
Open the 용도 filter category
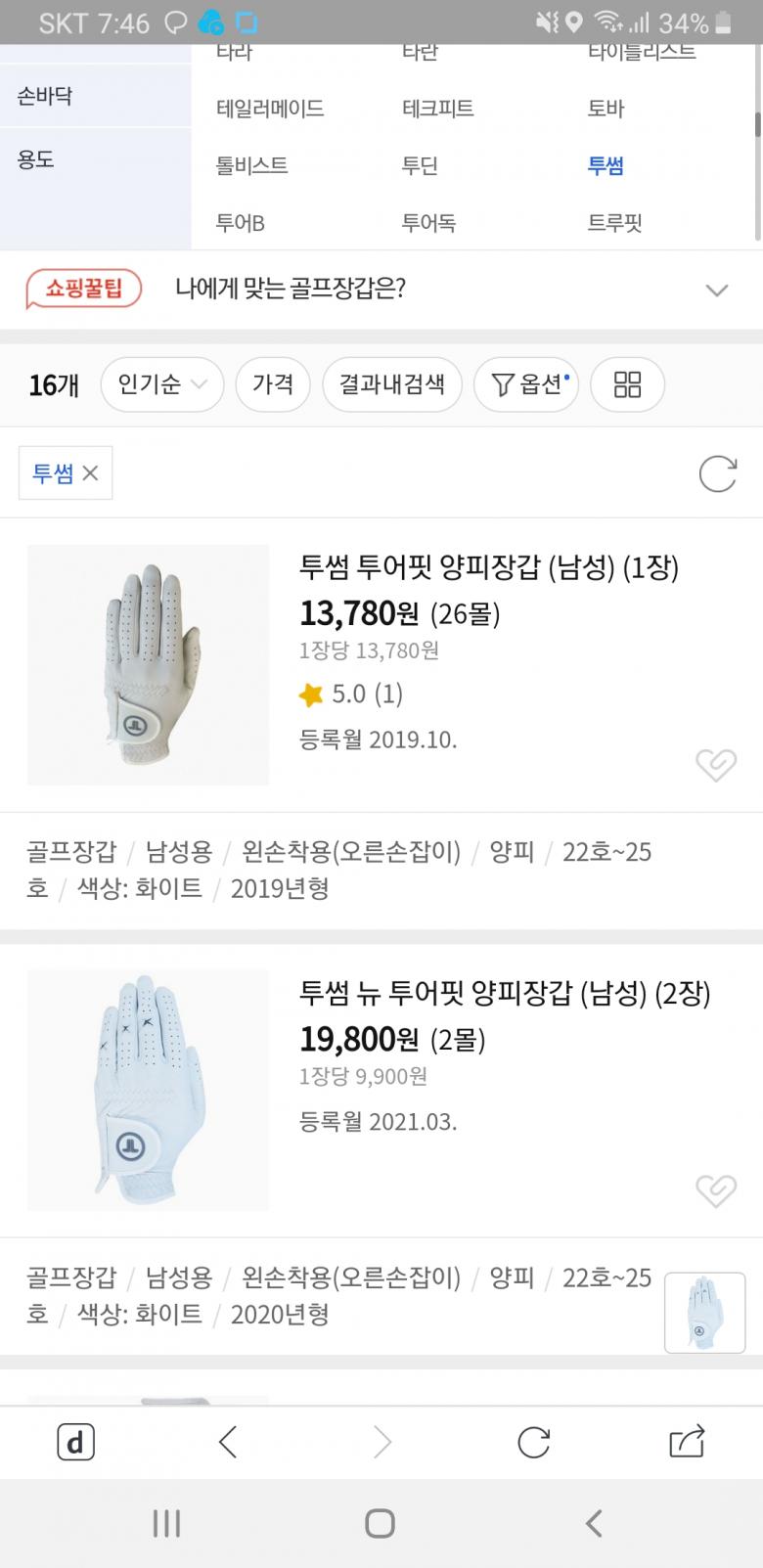tap(36, 159)
